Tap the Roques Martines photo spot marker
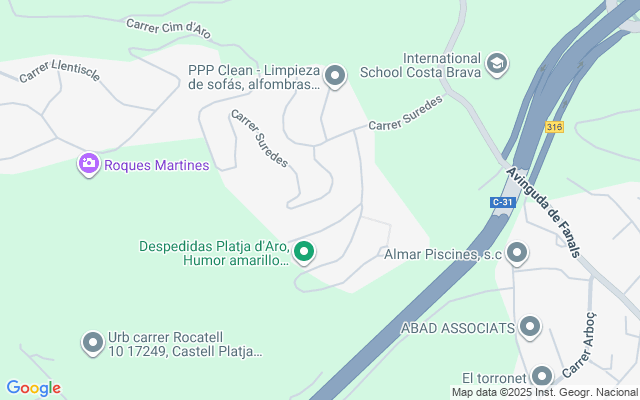This screenshot has width=640, height=400. pyautogui.click(x=88, y=163)
